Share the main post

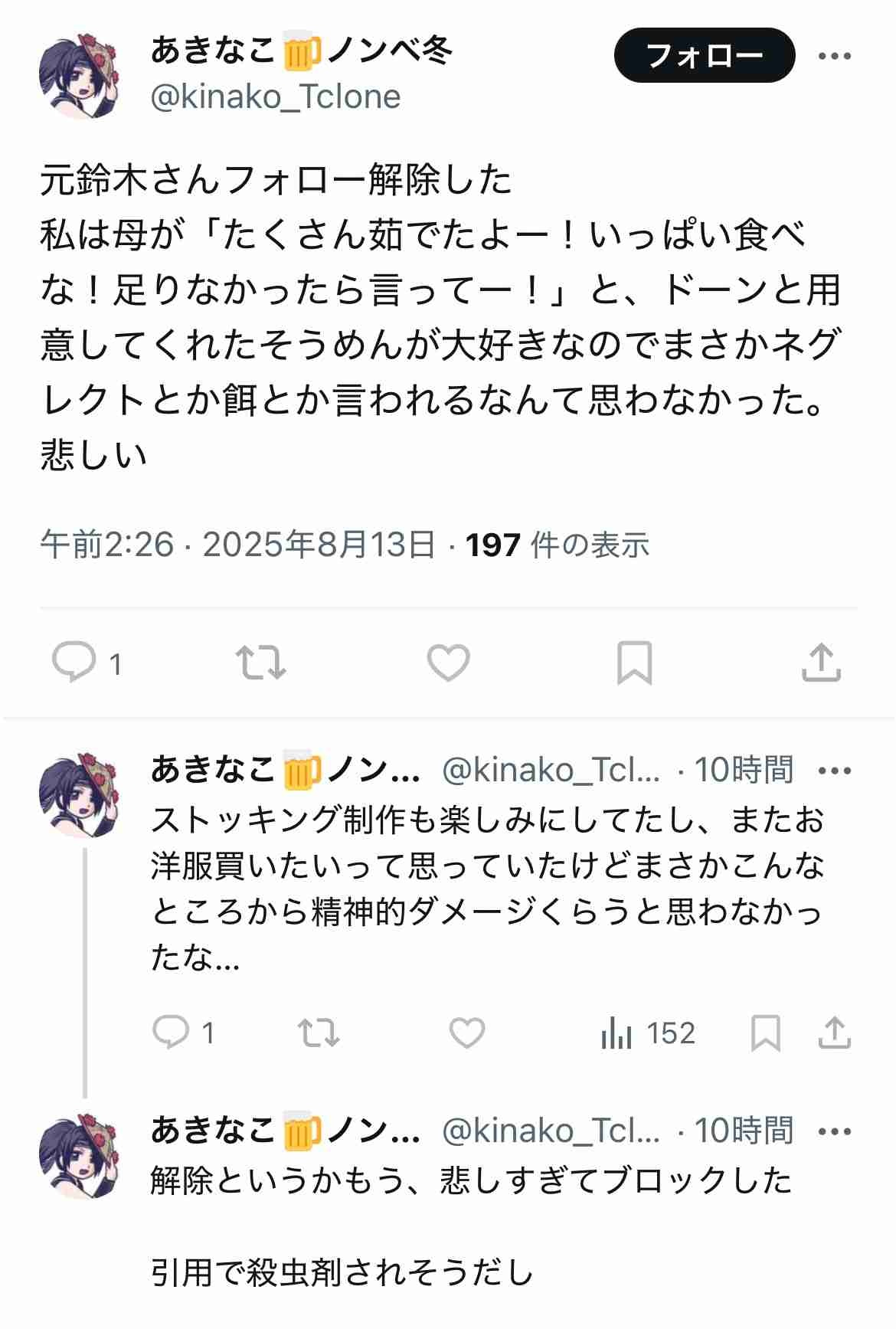click(x=821, y=663)
